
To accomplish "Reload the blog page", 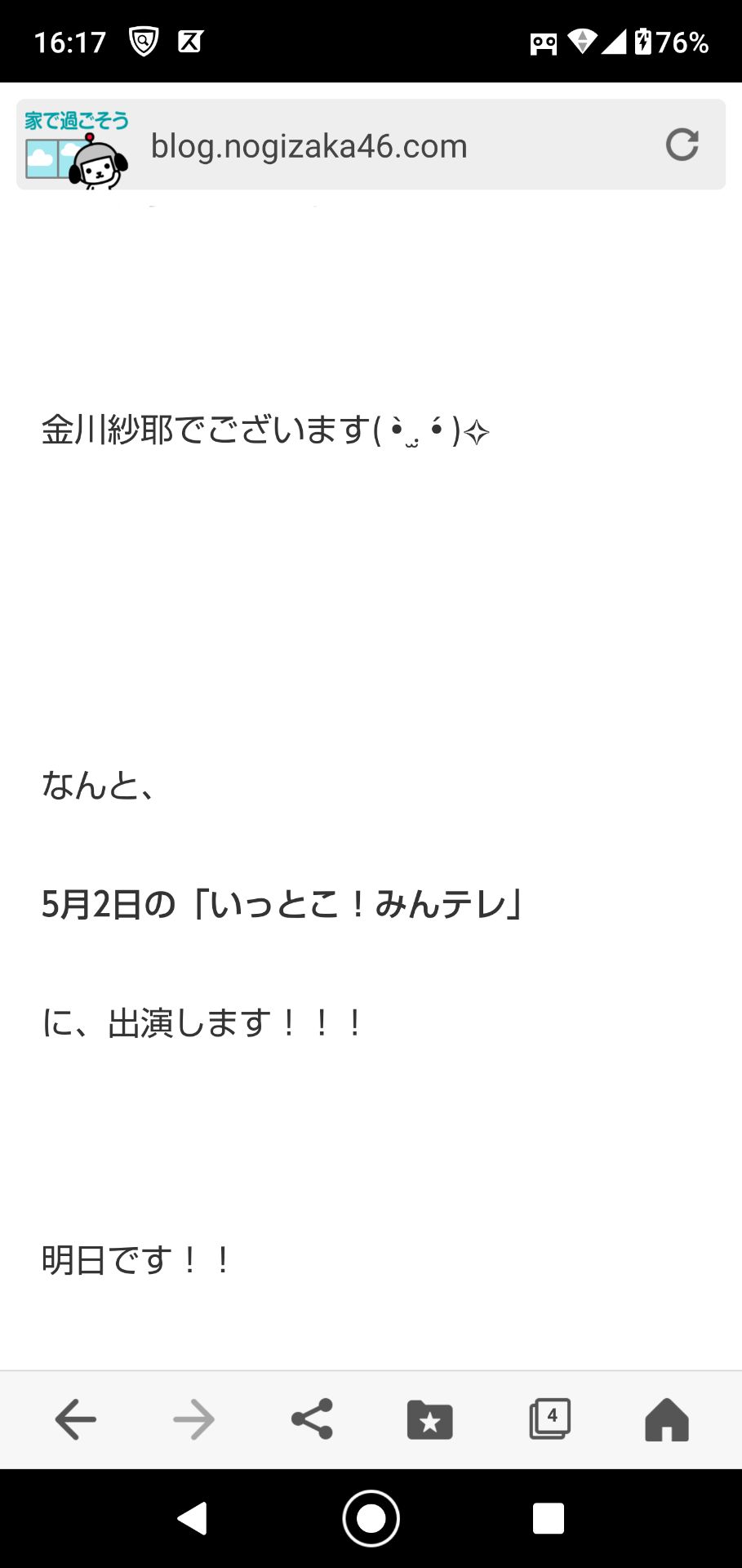I will pyautogui.click(x=683, y=145).
